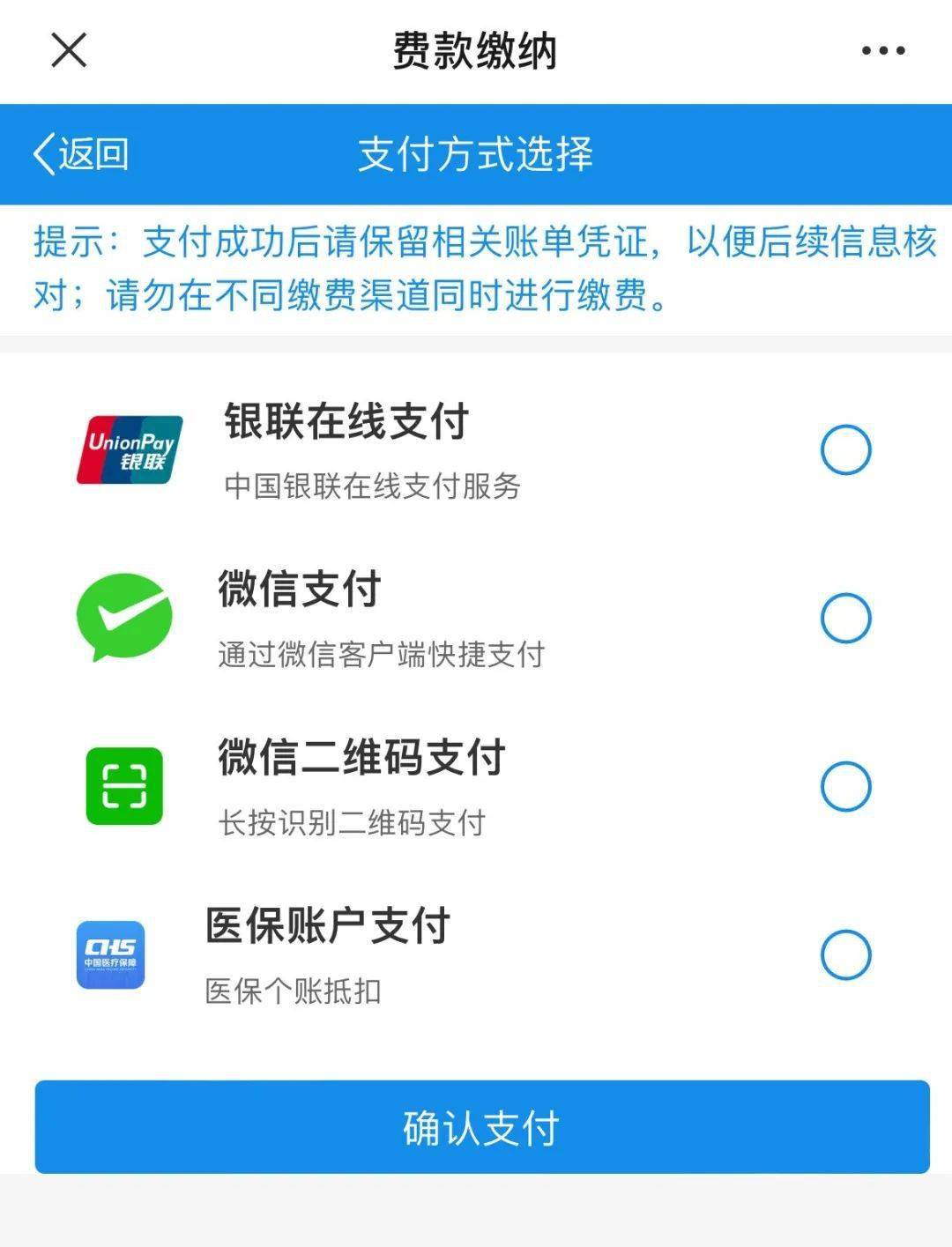Tap the 返回 back link
Screen dimensions: 952x1247
tap(79, 153)
